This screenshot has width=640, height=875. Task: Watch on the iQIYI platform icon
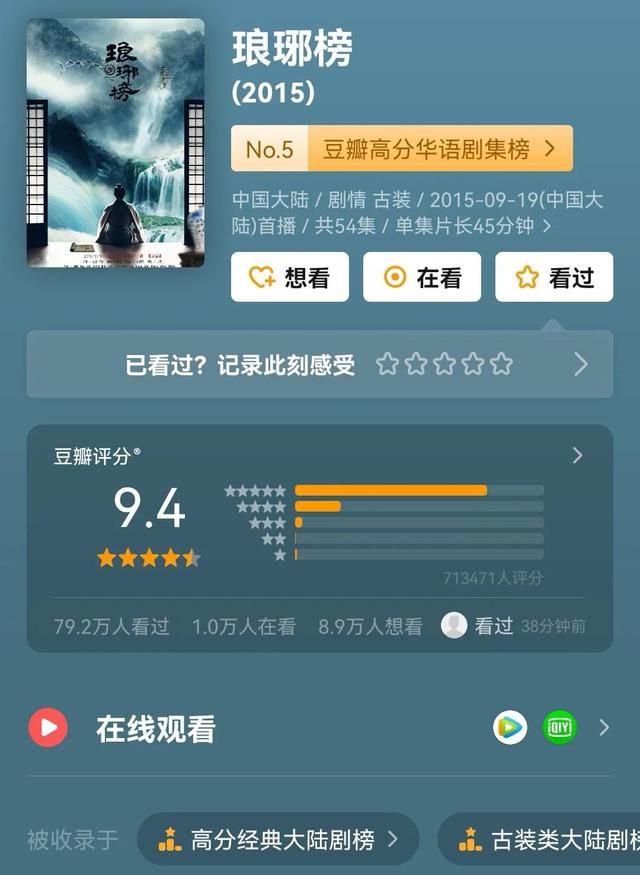click(560, 727)
